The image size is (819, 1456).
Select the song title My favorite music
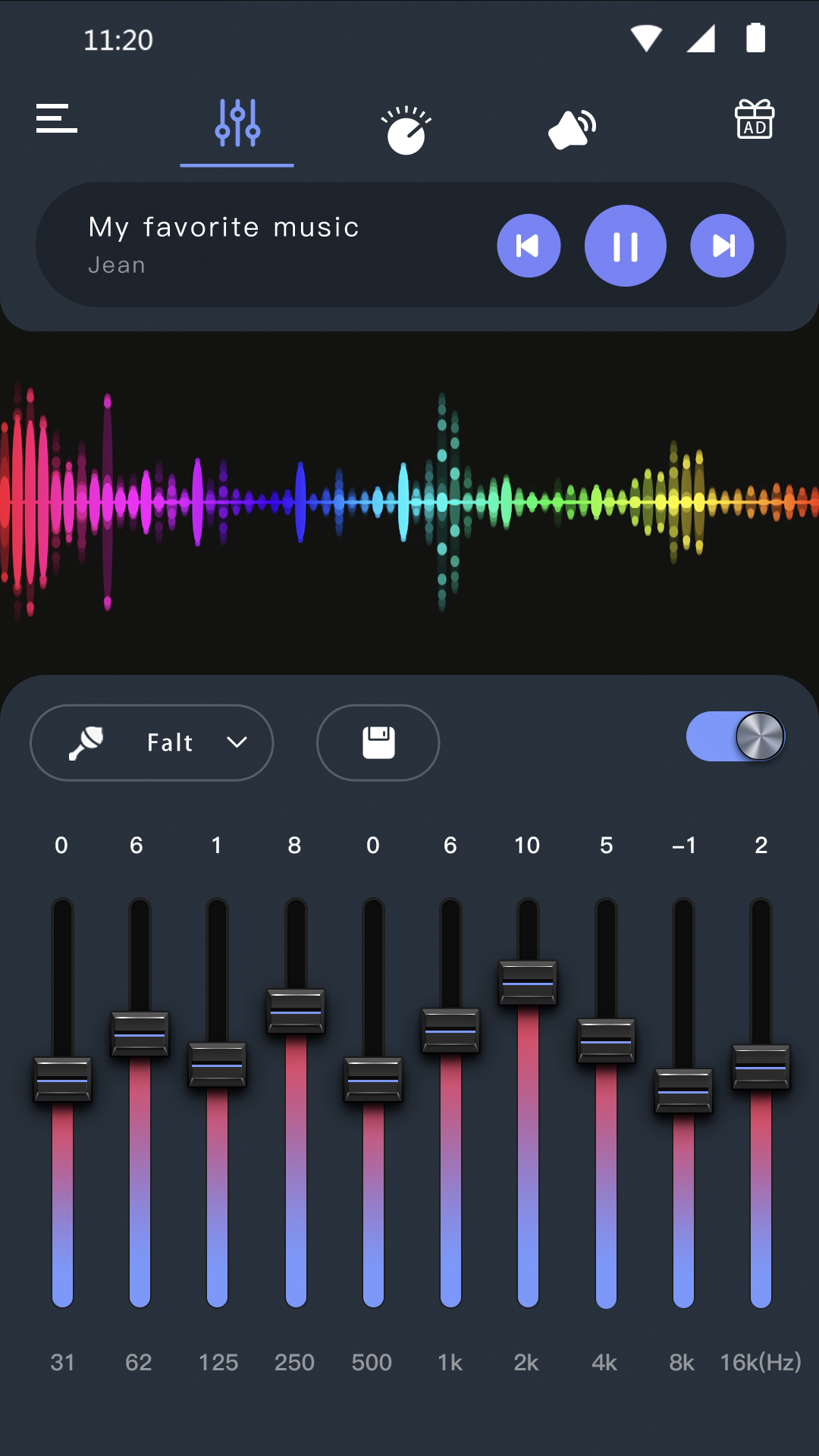pos(223,227)
